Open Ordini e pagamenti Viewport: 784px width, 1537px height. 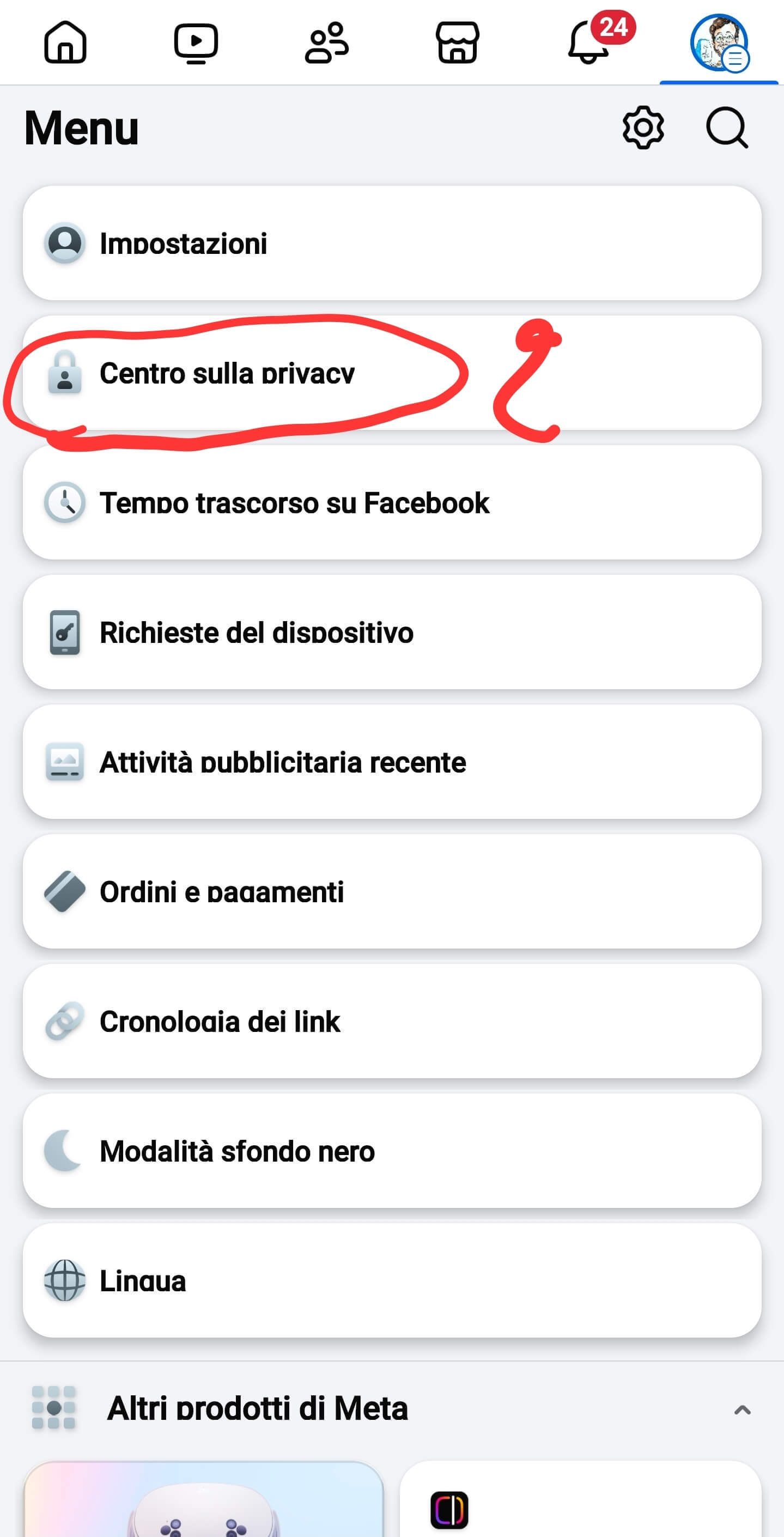click(391, 891)
